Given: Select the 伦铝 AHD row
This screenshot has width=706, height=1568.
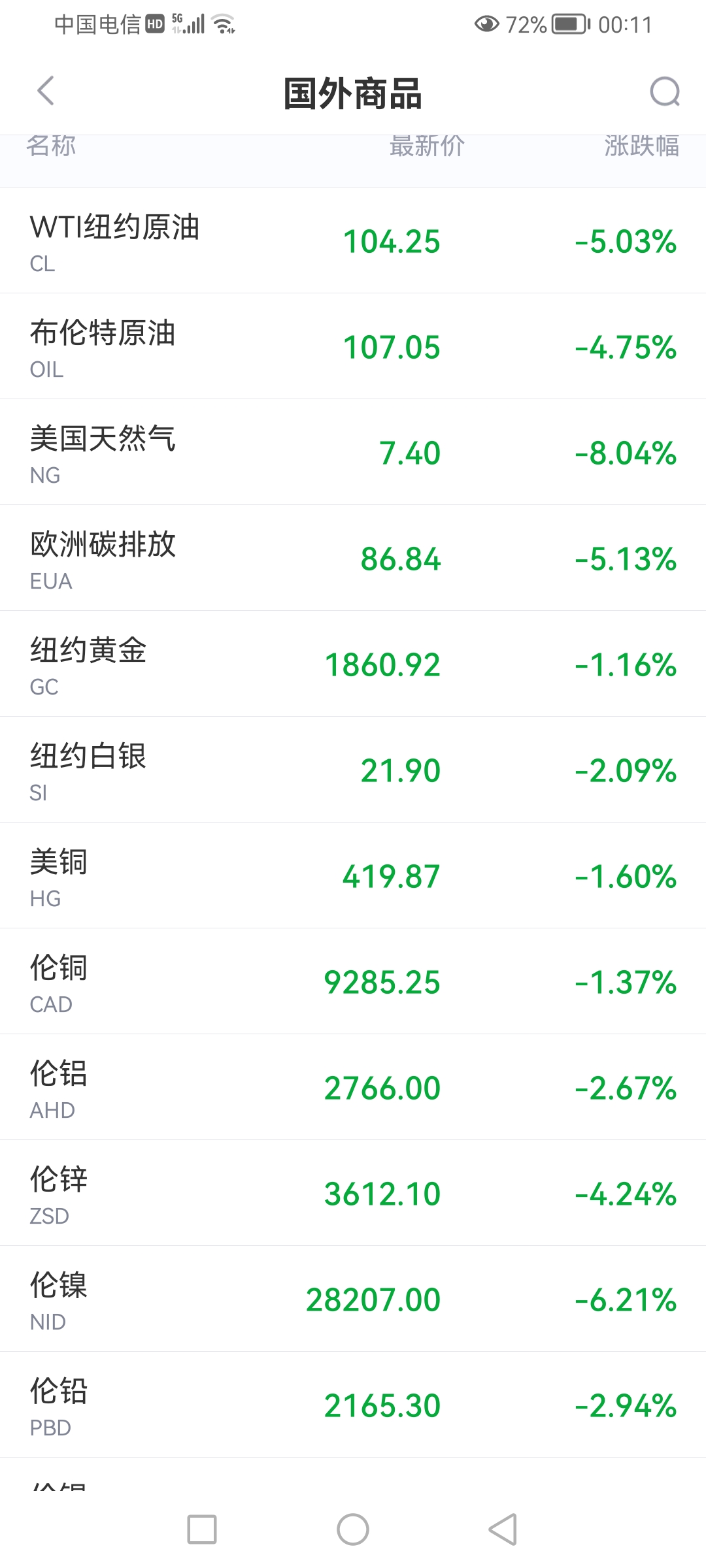Looking at the screenshot, I should (353, 1087).
